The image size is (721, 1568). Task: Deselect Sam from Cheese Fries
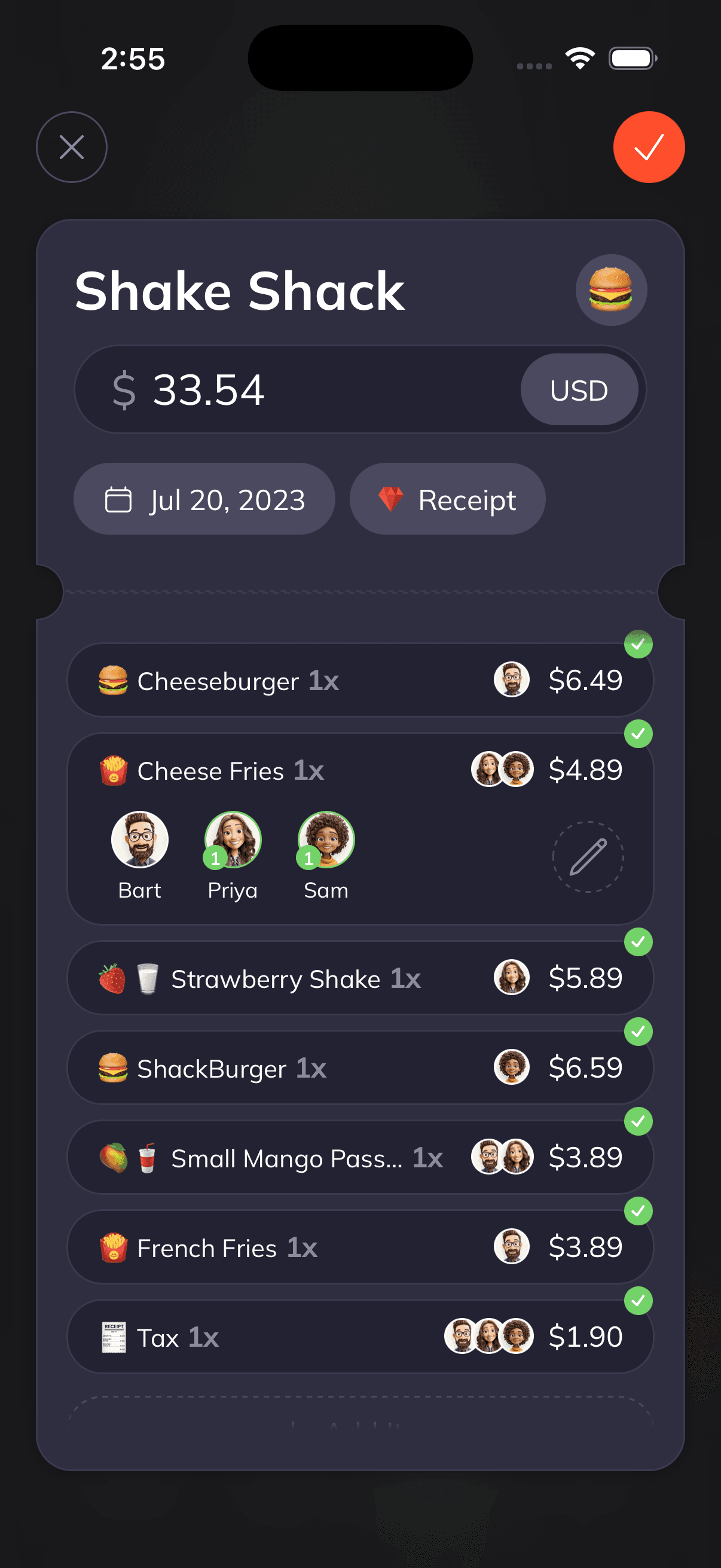pos(326,840)
